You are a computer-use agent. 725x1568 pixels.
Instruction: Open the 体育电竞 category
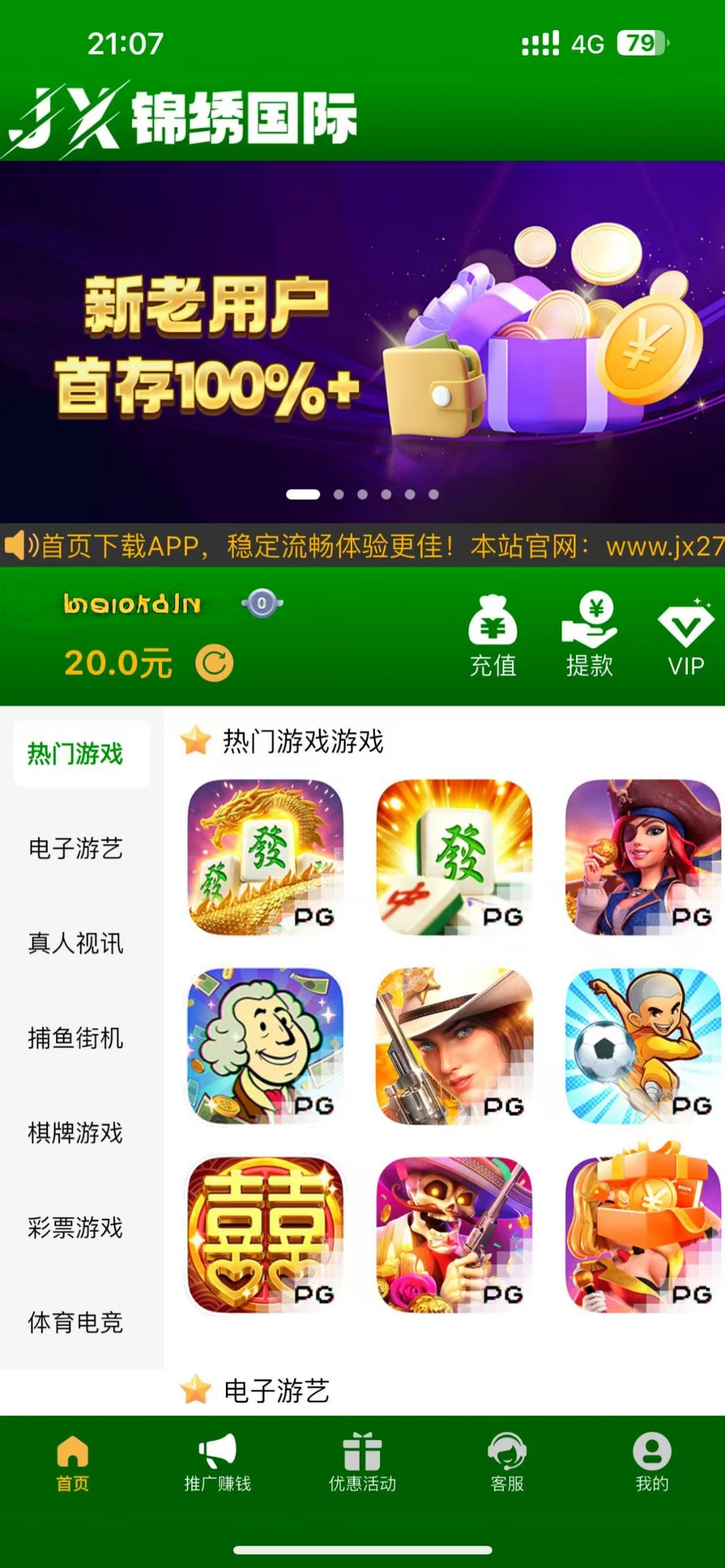tap(76, 1322)
